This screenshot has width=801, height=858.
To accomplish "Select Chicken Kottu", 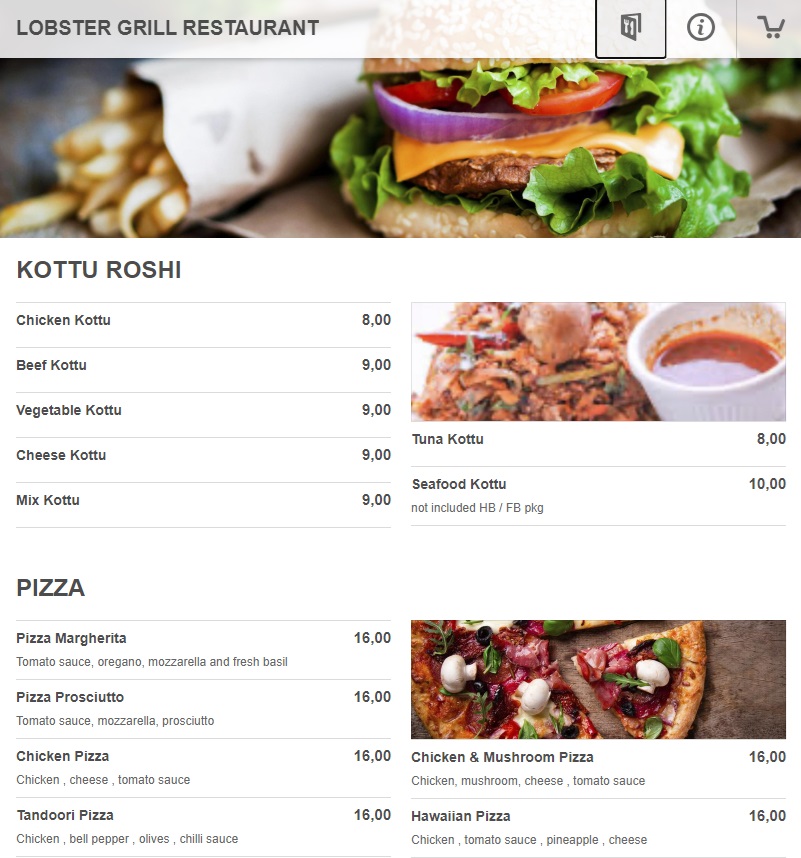I will 64,321.
